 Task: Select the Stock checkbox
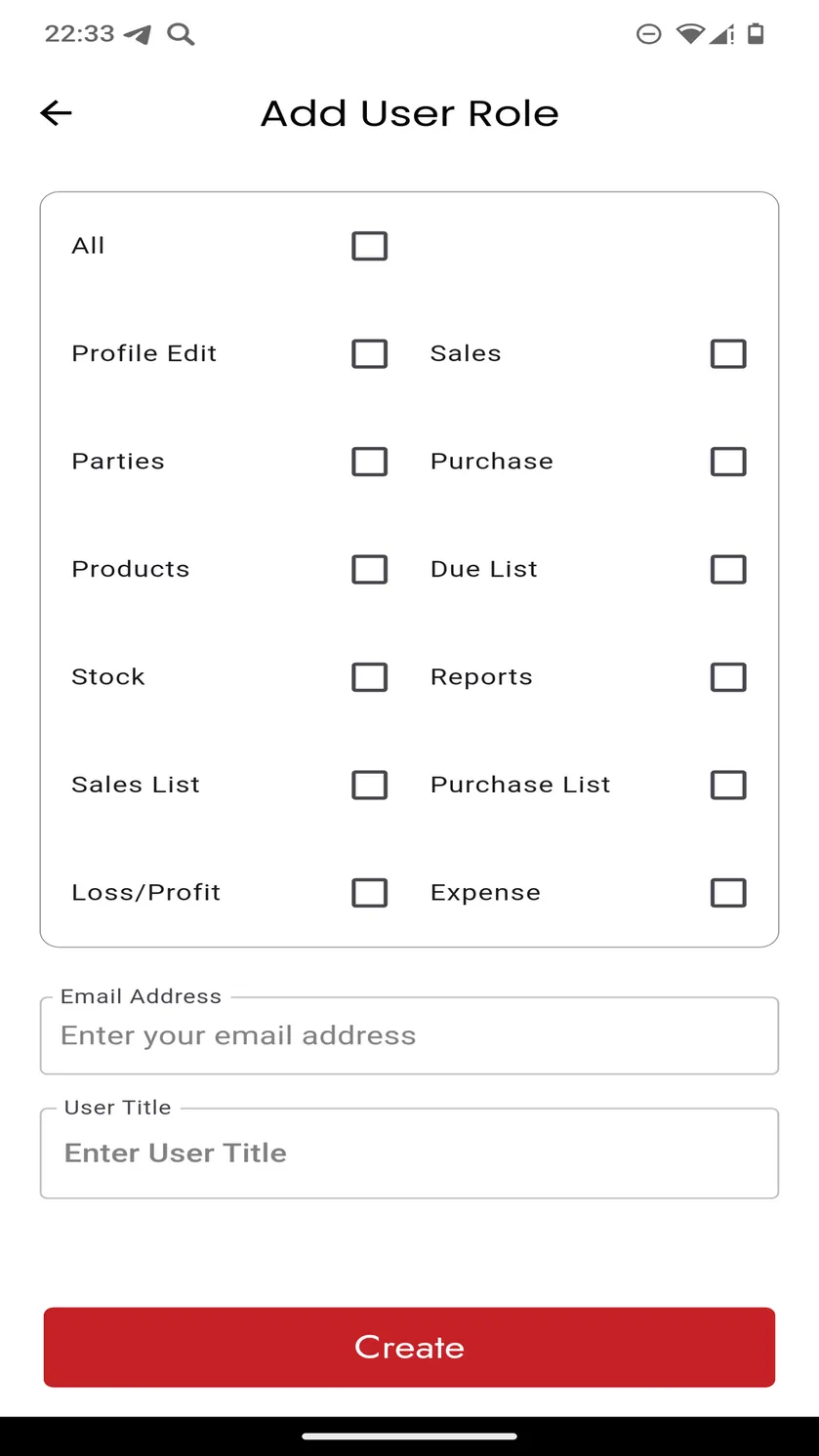click(370, 677)
